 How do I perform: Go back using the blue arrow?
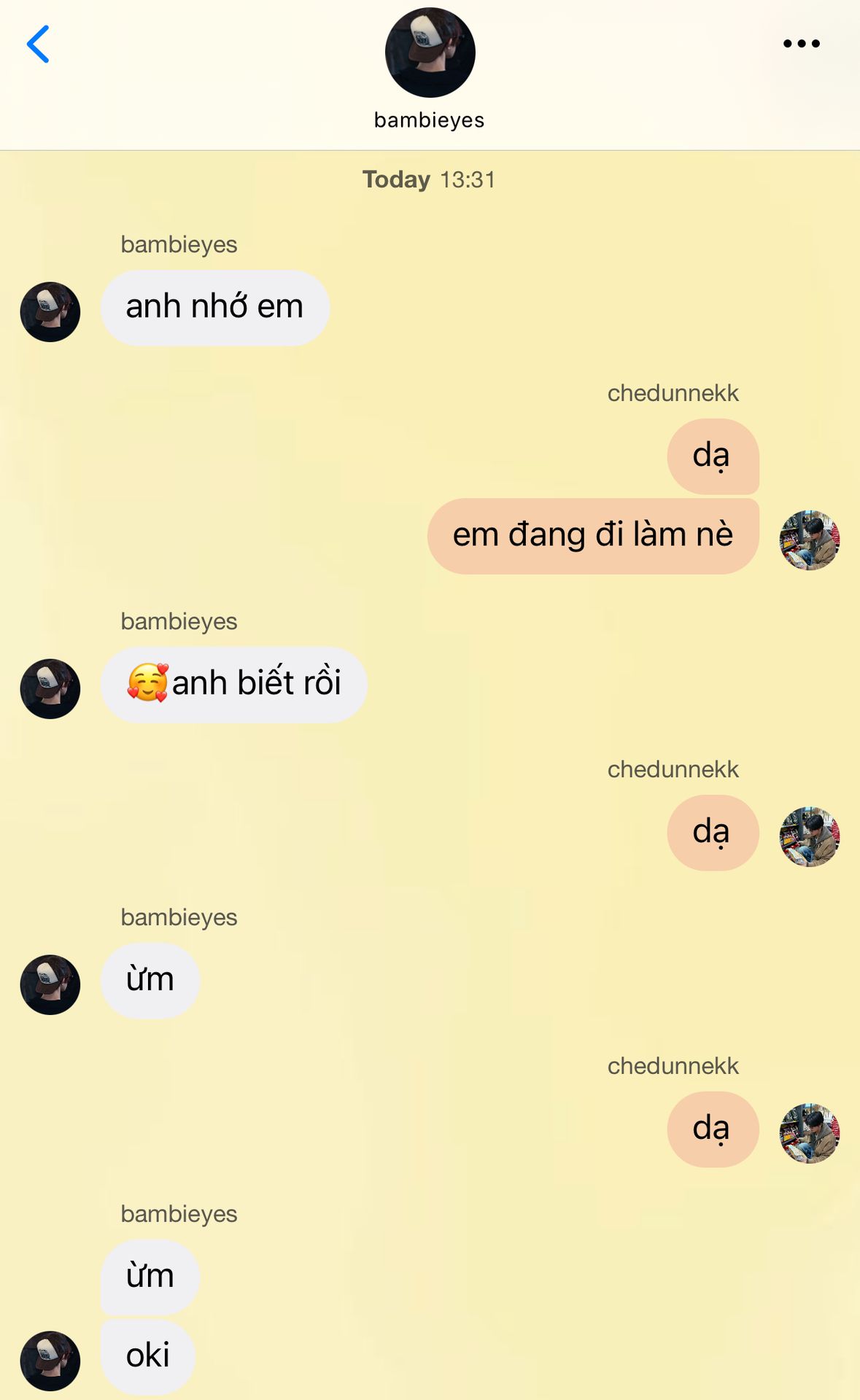38,44
